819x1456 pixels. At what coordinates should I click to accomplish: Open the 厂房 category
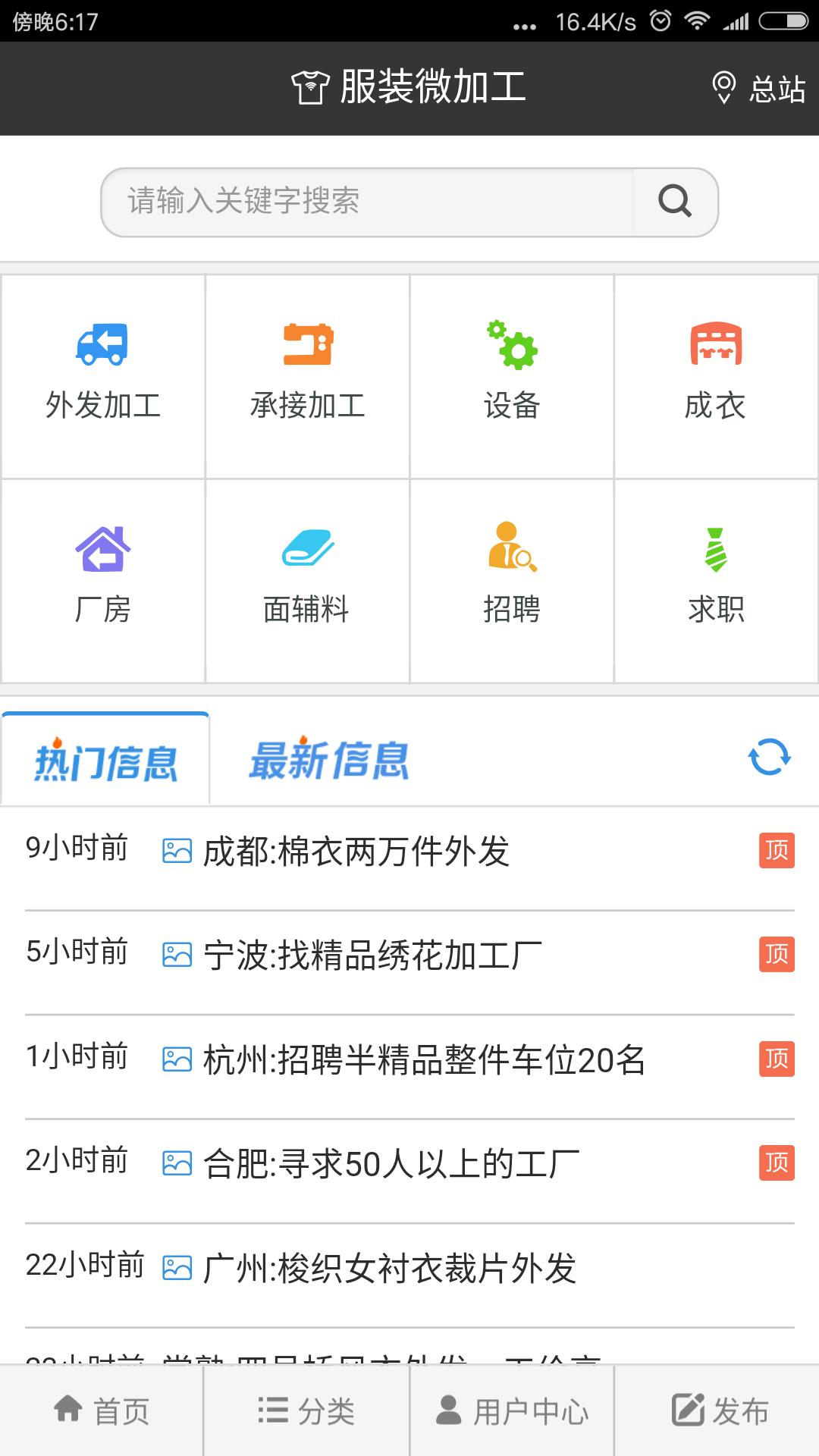tap(103, 580)
